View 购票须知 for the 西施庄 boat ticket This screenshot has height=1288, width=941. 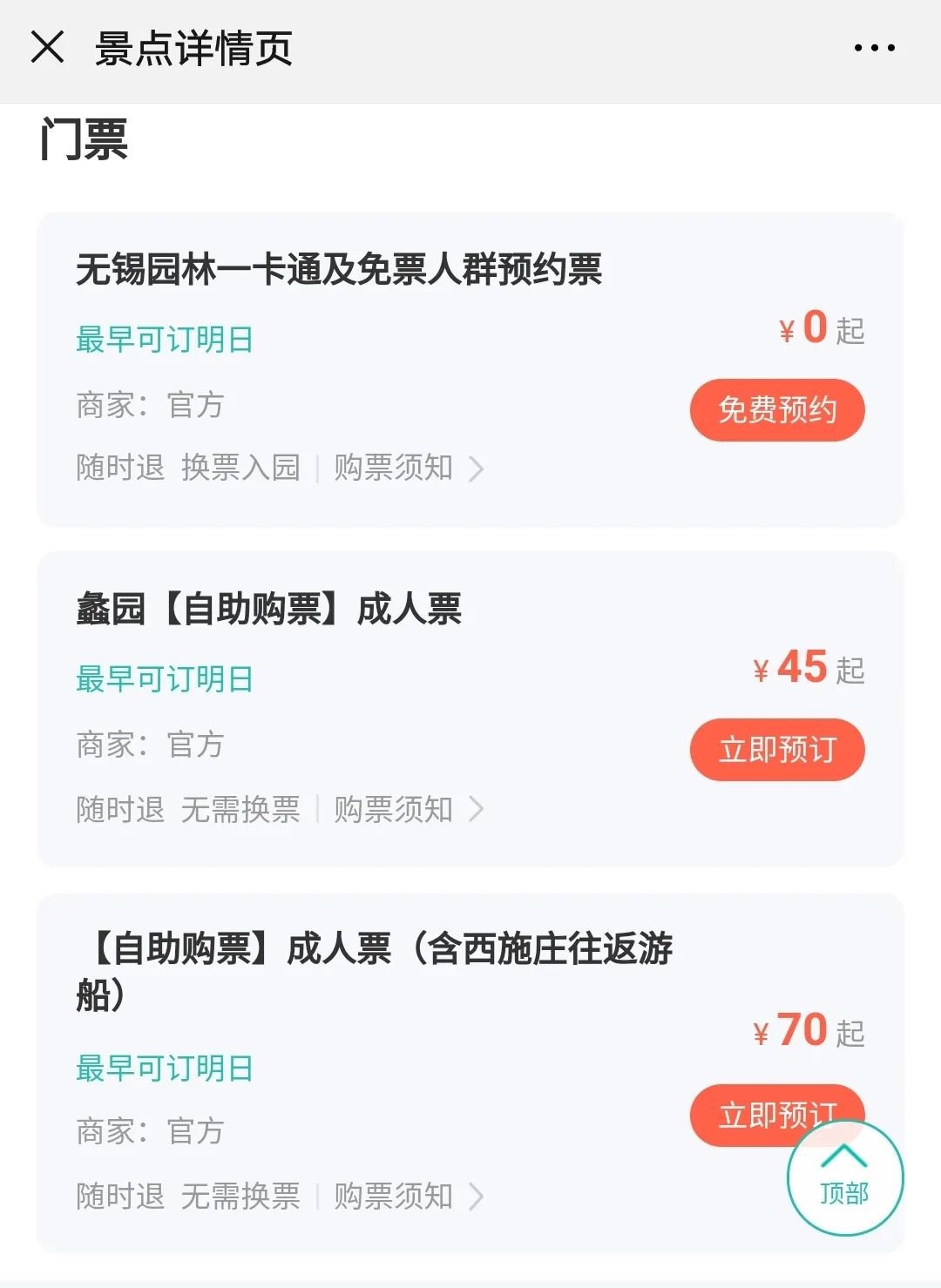point(408,1196)
